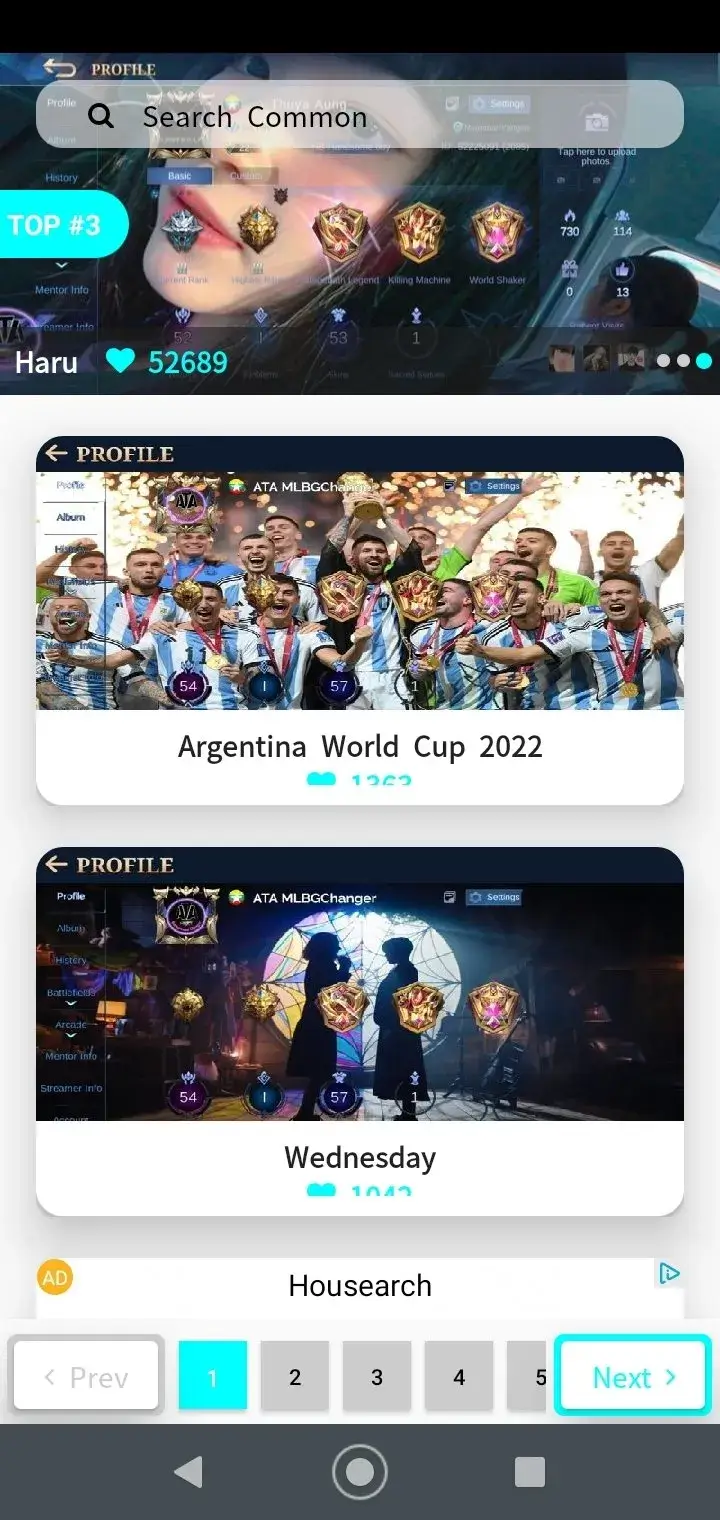Tap the Prev page button

pyautogui.click(x=86, y=1377)
